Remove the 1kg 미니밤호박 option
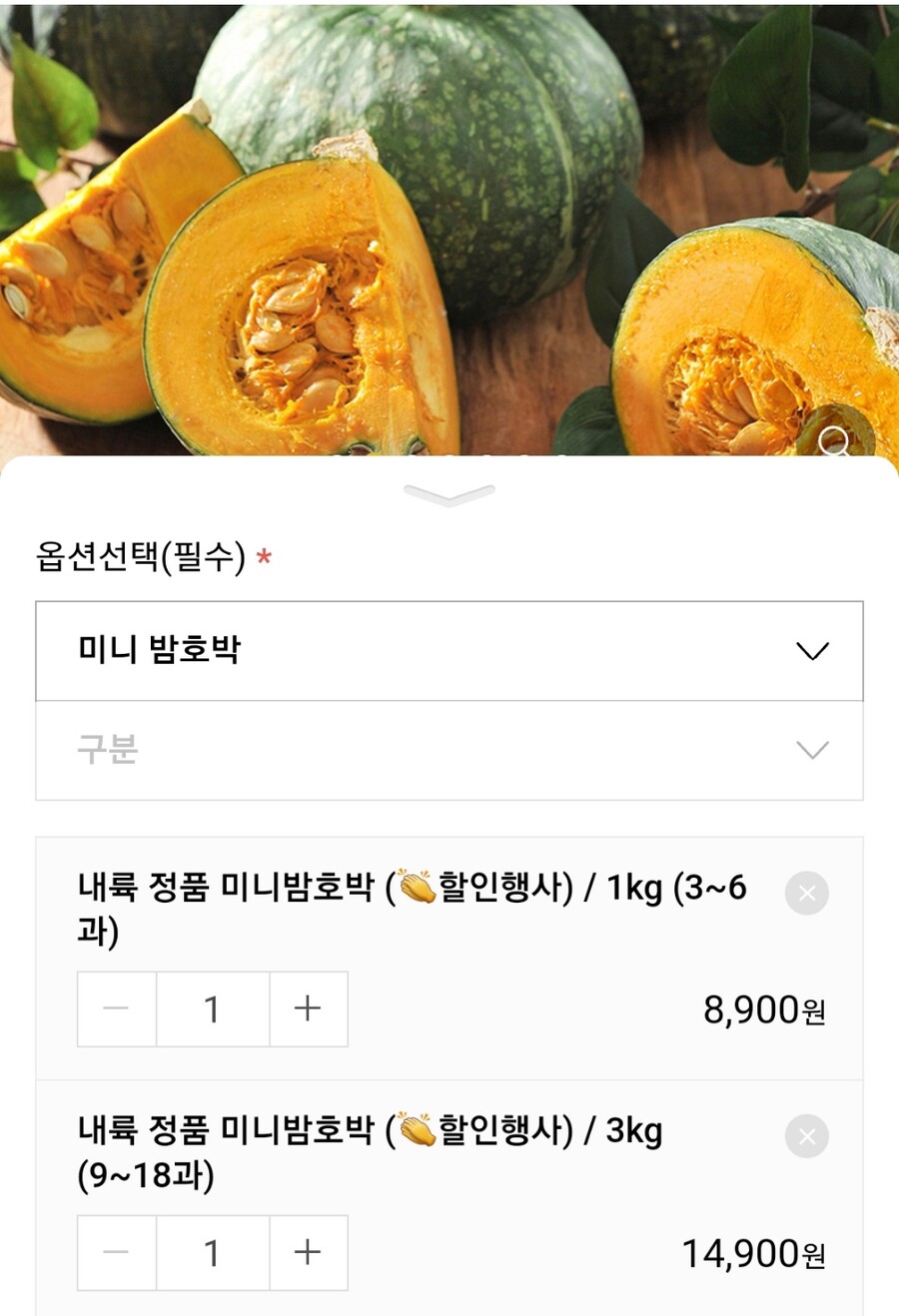Viewport: 899px width, 1316px height. tap(807, 894)
